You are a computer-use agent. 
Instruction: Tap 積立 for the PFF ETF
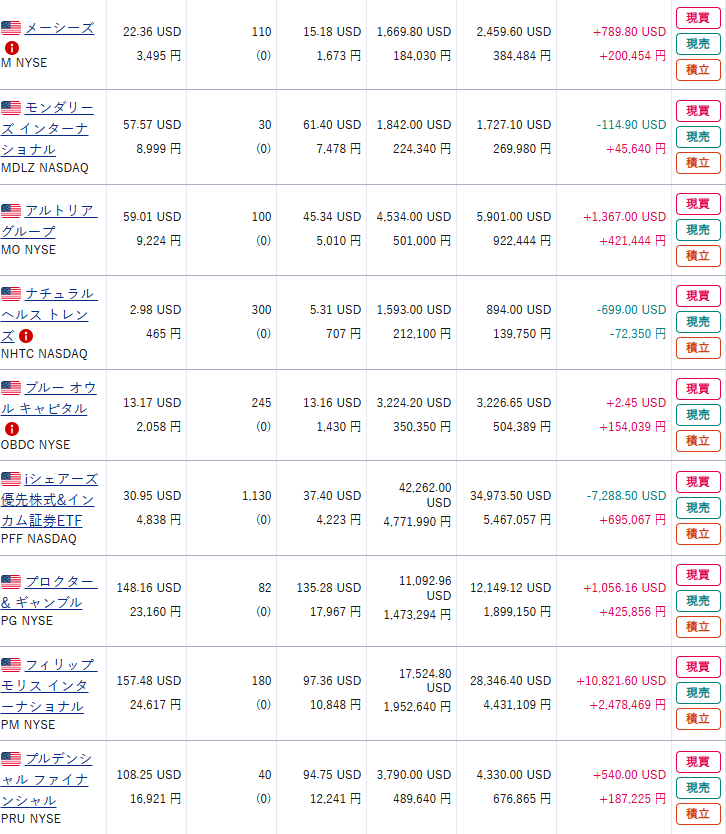click(x=697, y=534)
